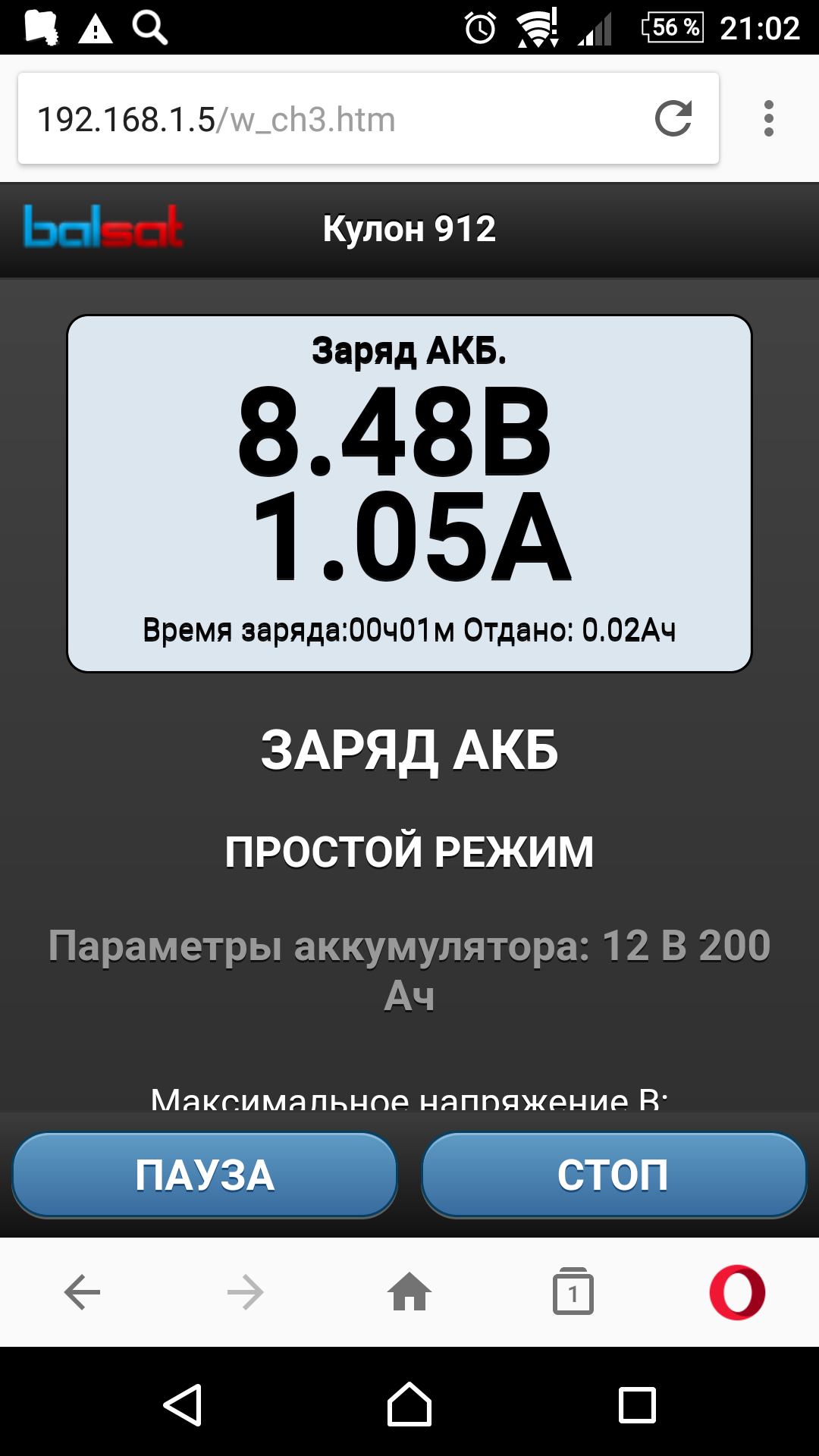Tap the URL address bar
This screenshot has width=819, height=1456.
point(334,119)
